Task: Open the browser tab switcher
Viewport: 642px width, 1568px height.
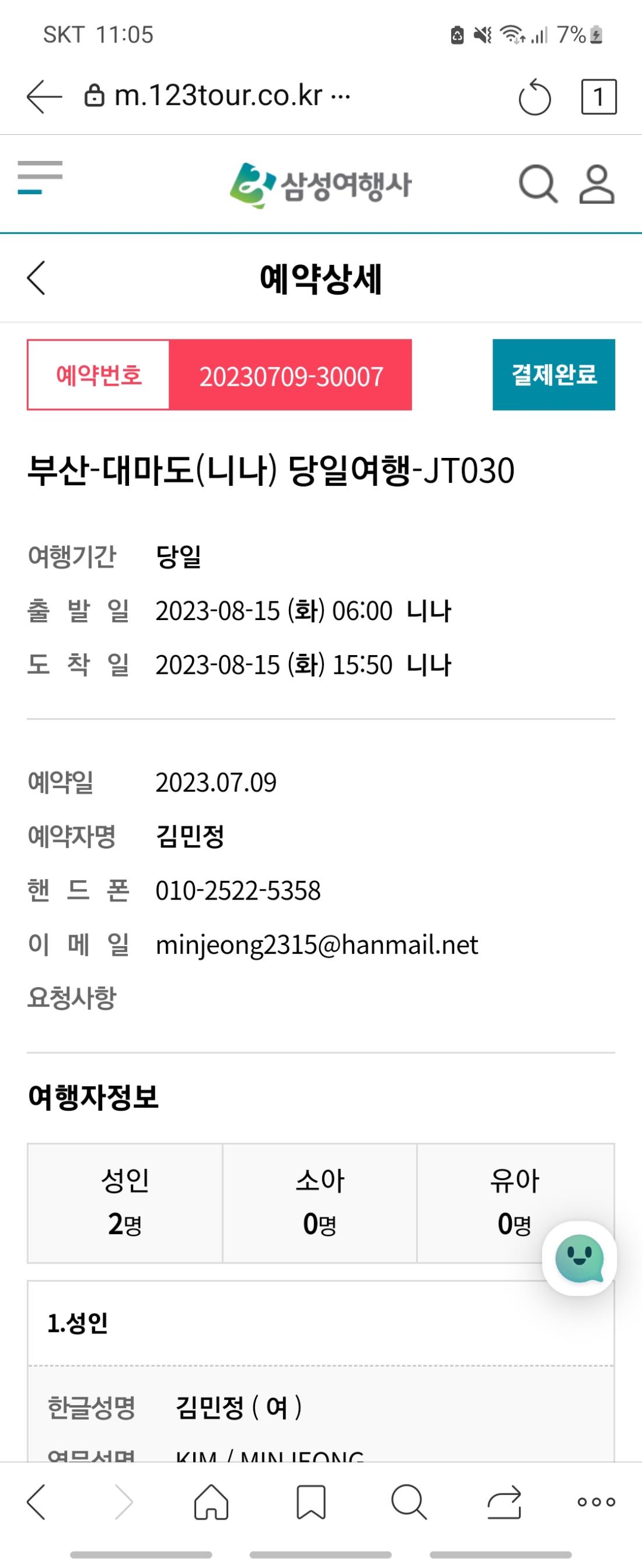Action: (598, 97)
